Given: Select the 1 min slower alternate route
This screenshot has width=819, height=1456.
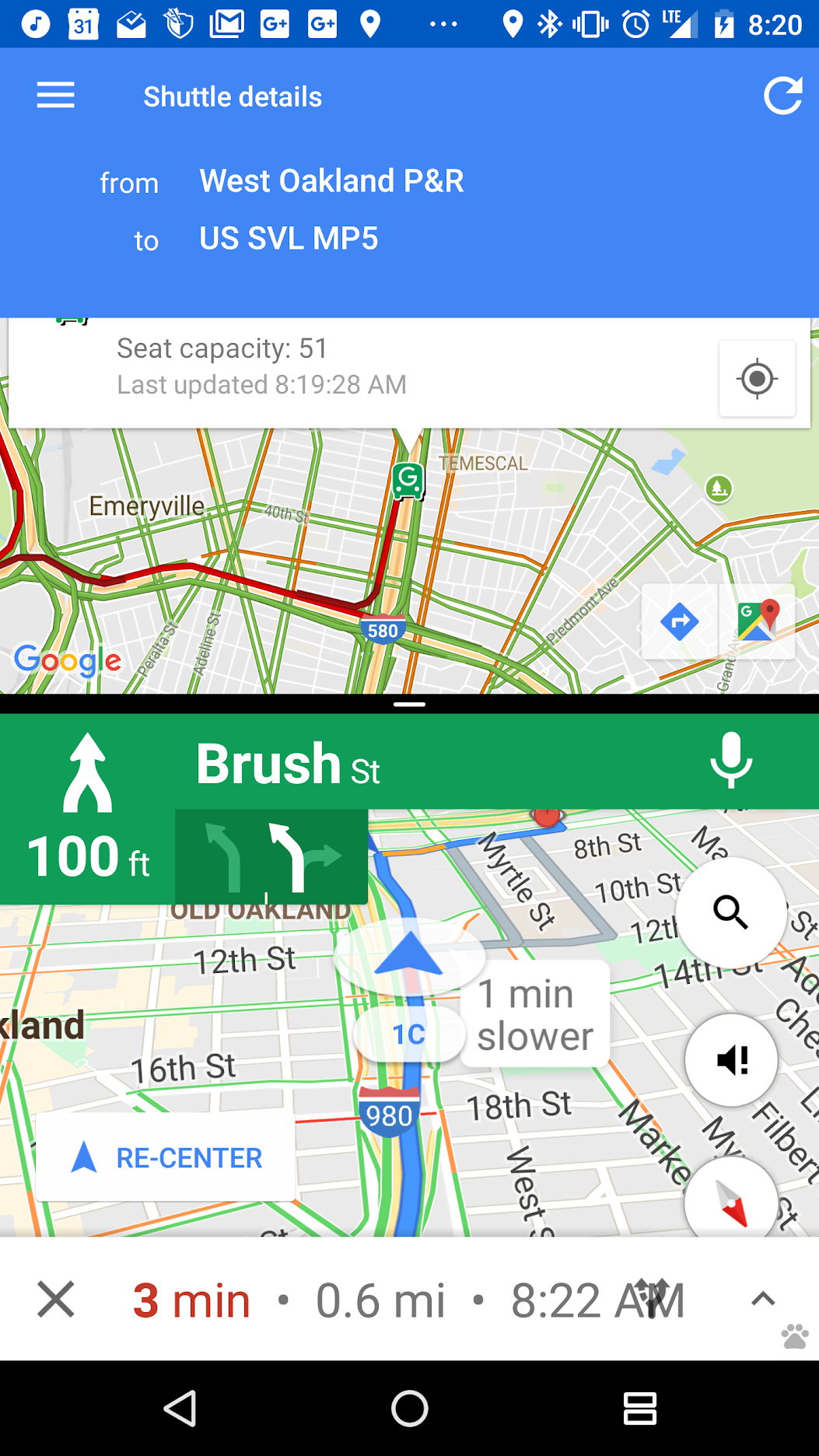Looking at the screenshot, I should point(534,1014).
